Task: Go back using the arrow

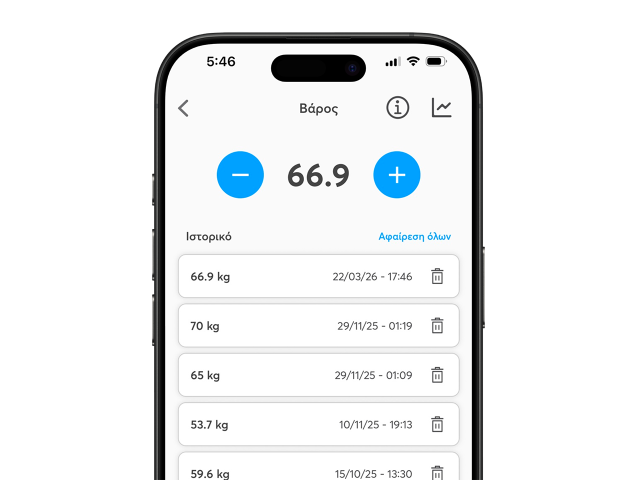Action: pyautogui.click(x=184, y=109)
